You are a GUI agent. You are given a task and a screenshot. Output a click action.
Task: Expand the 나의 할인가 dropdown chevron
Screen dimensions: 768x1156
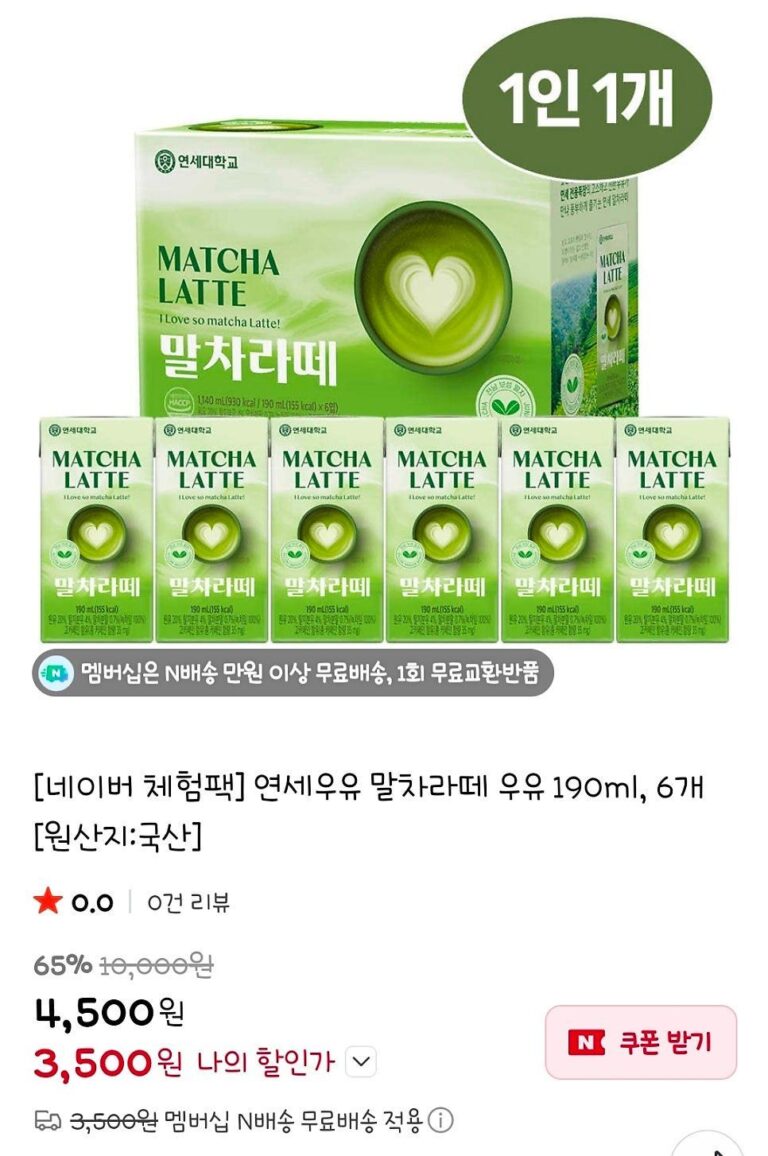pyautogui.click(x=363, y=1061)
